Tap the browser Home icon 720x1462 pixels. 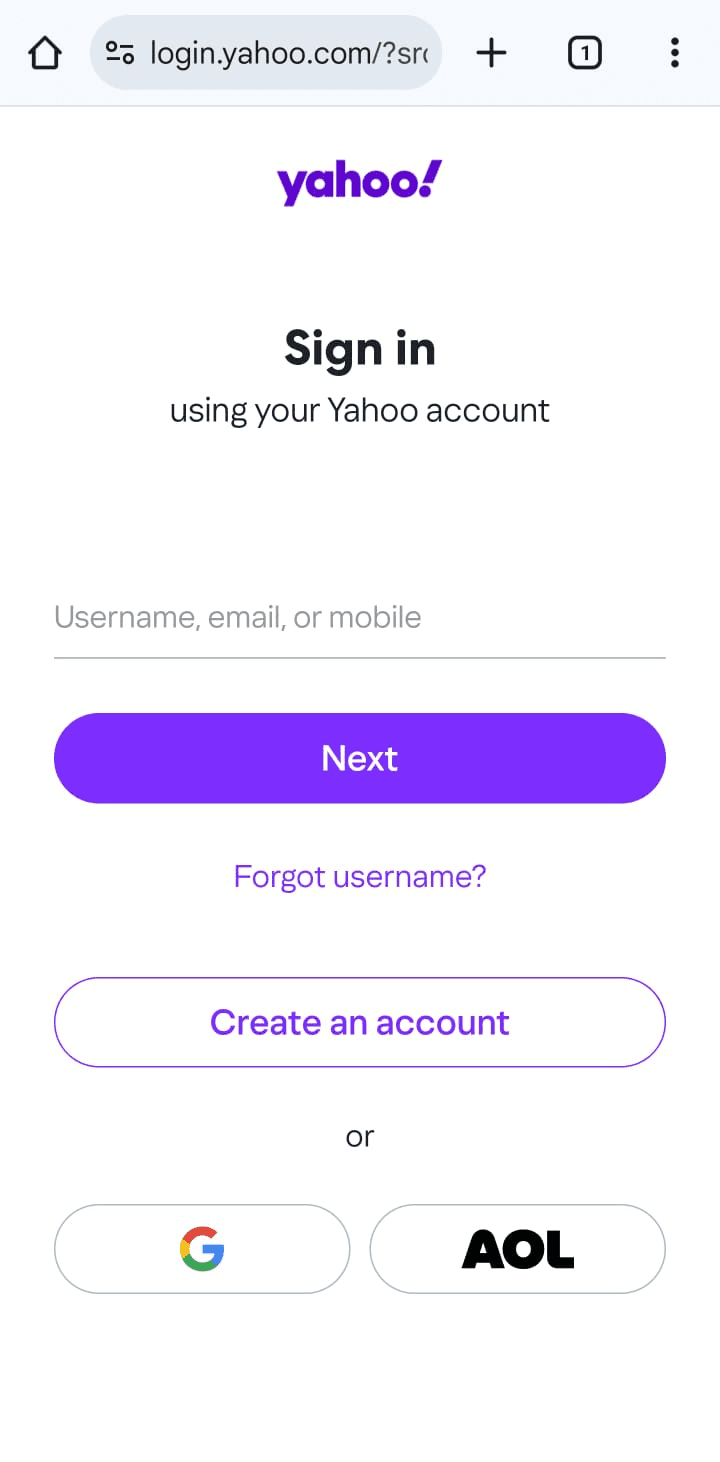pyautogui.click(x=44, y=52)
